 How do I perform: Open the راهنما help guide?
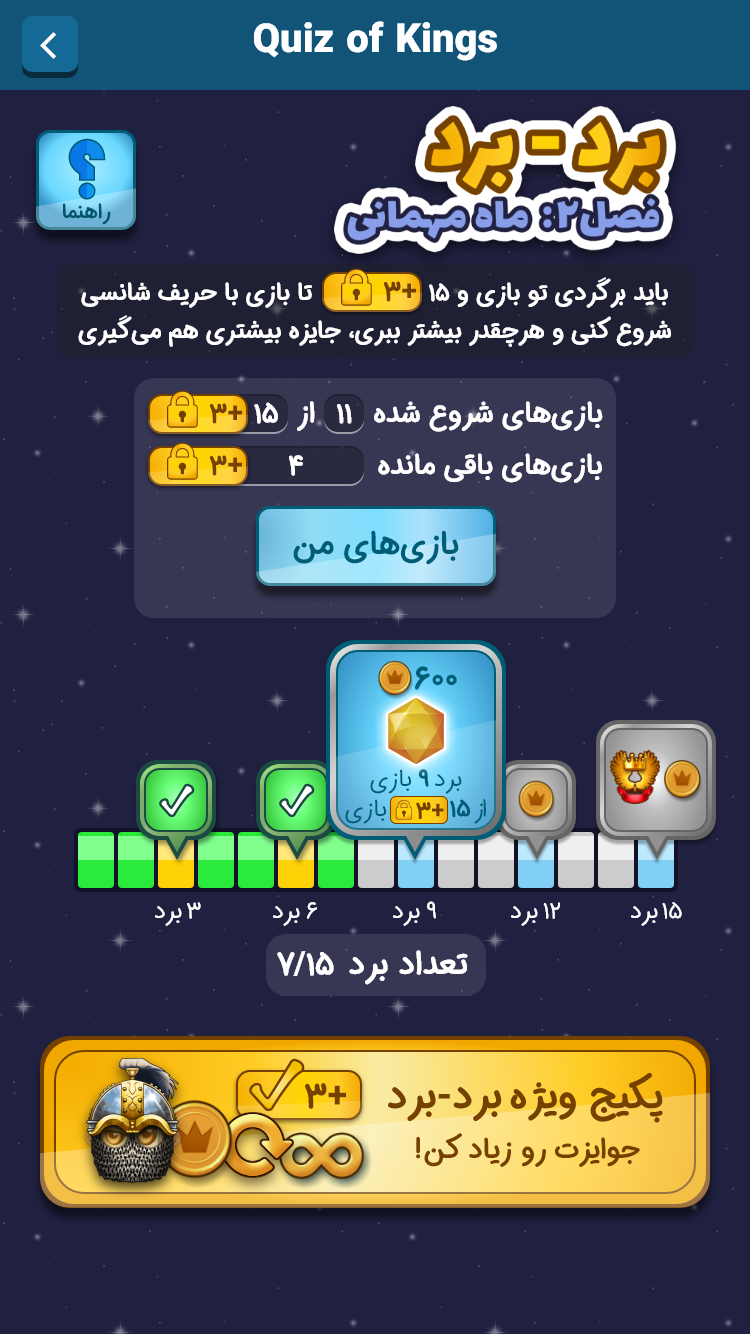[86, 180]
